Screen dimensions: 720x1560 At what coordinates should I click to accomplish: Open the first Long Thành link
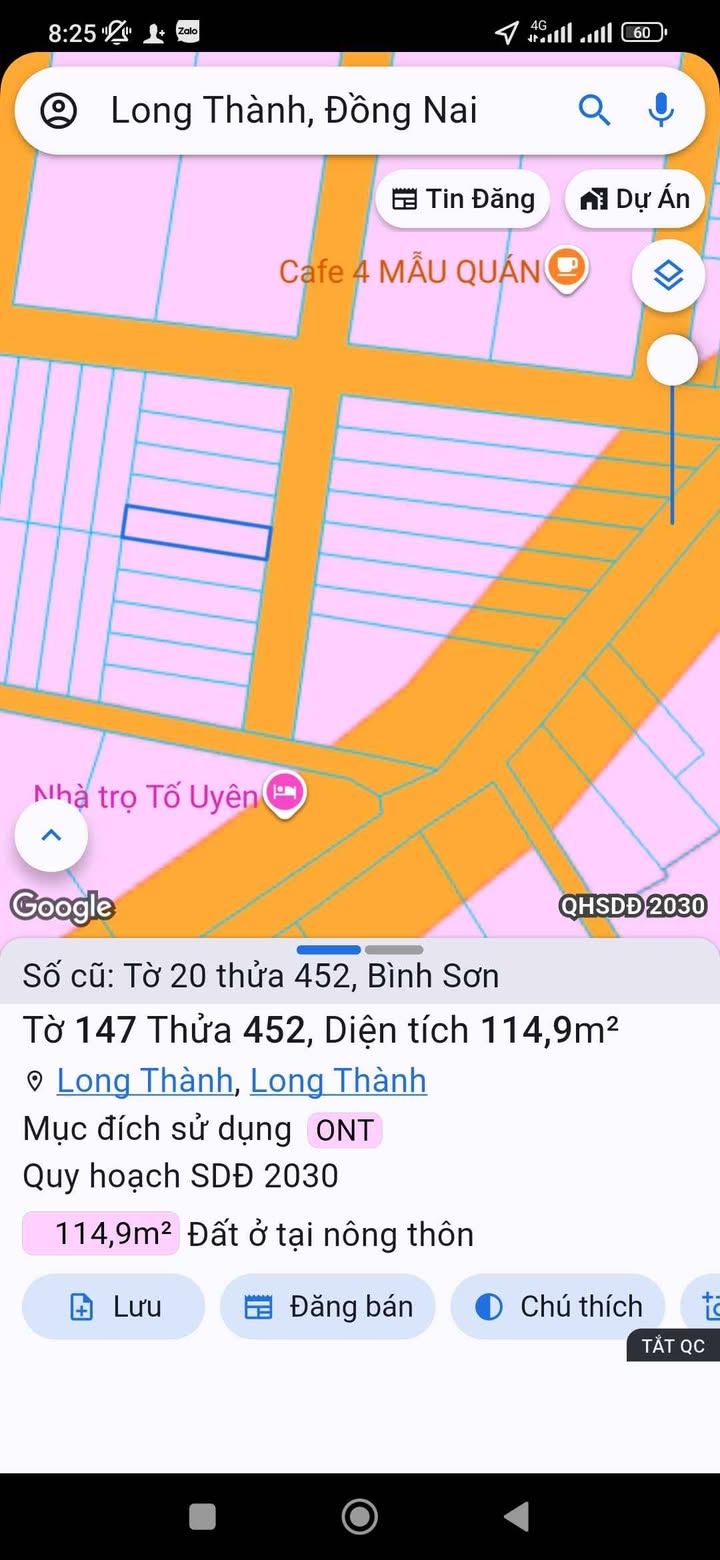point(145,1080)
